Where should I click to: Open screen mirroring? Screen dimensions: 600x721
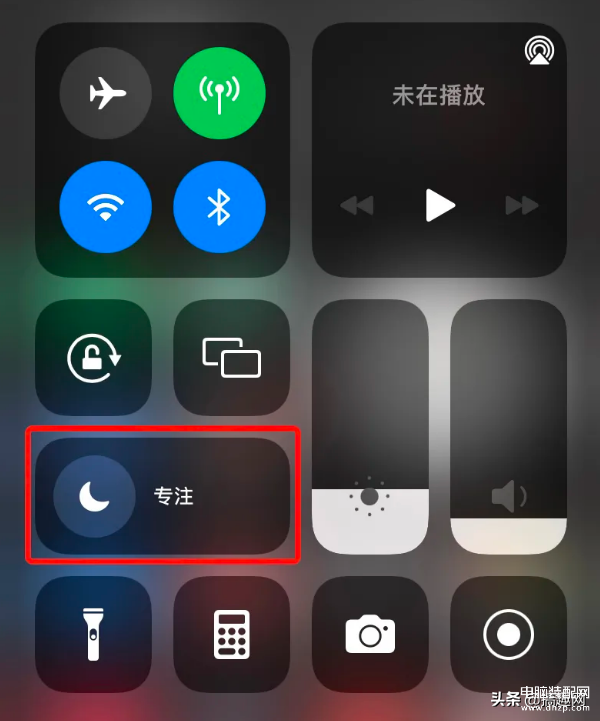pyautogui.click(x=232, y=358)
